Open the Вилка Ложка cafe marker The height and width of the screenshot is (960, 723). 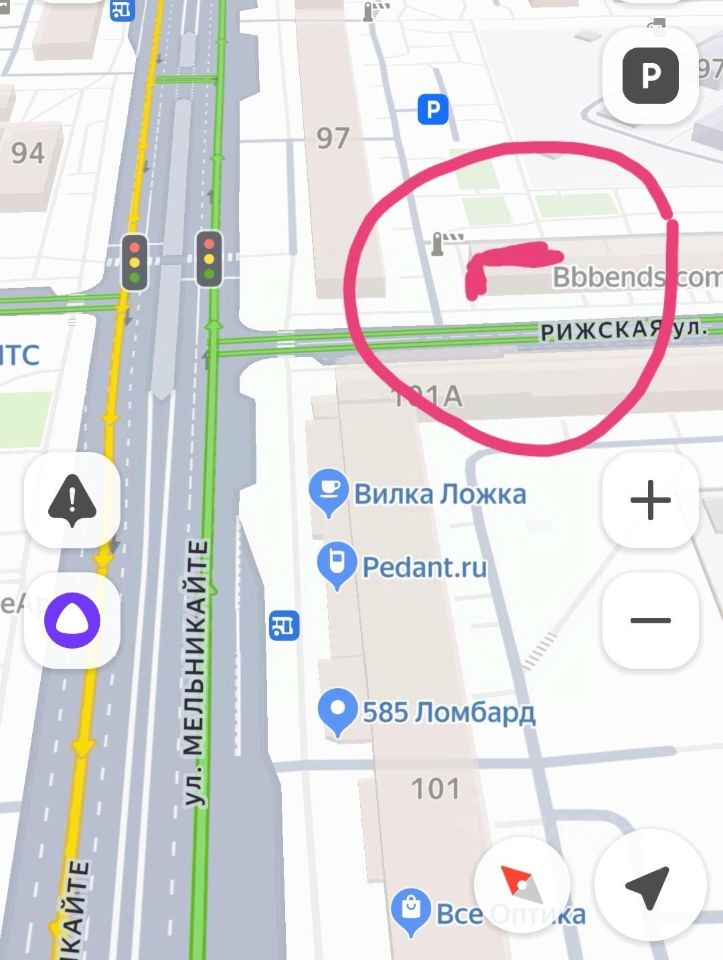pyautogui.click(x=329, y=492)
